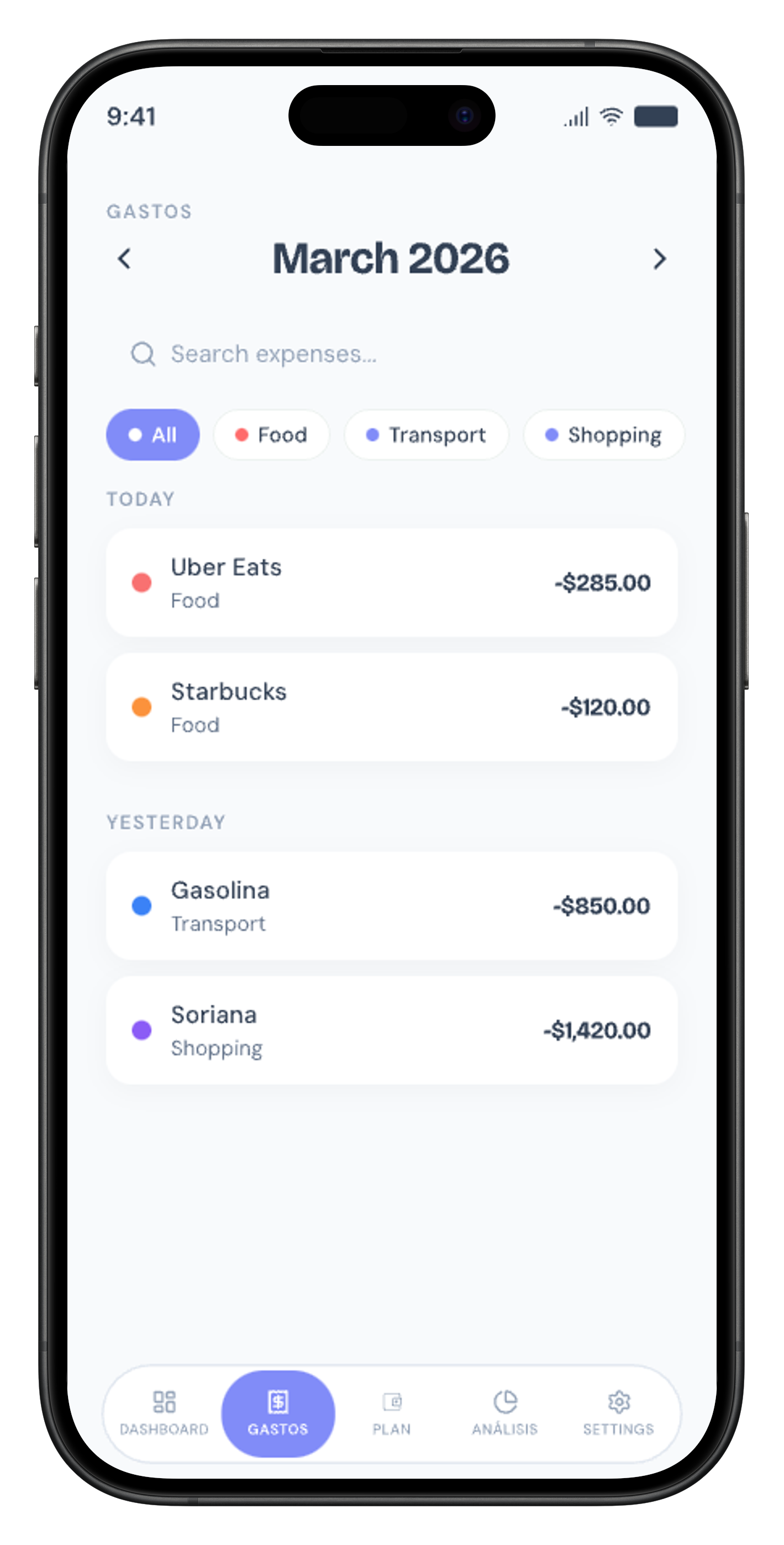Switch to the Dashboard tab
The height and width of the screenshot is (1545, 784).
click(x=164, y=1413)
